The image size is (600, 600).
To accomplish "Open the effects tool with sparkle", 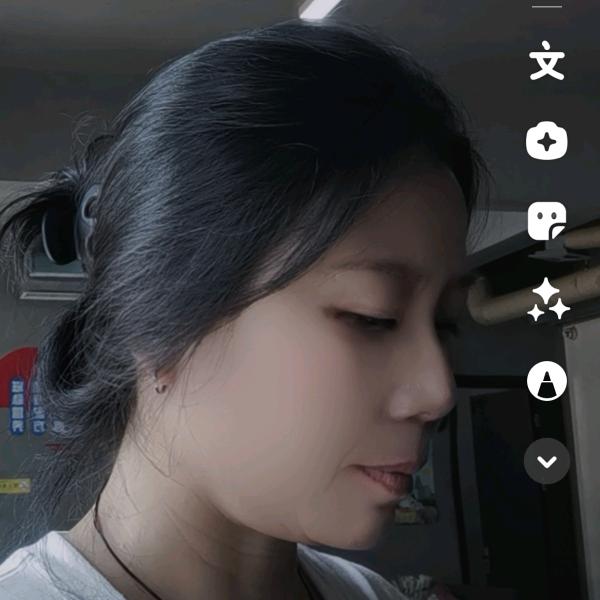I will [547, 142].
